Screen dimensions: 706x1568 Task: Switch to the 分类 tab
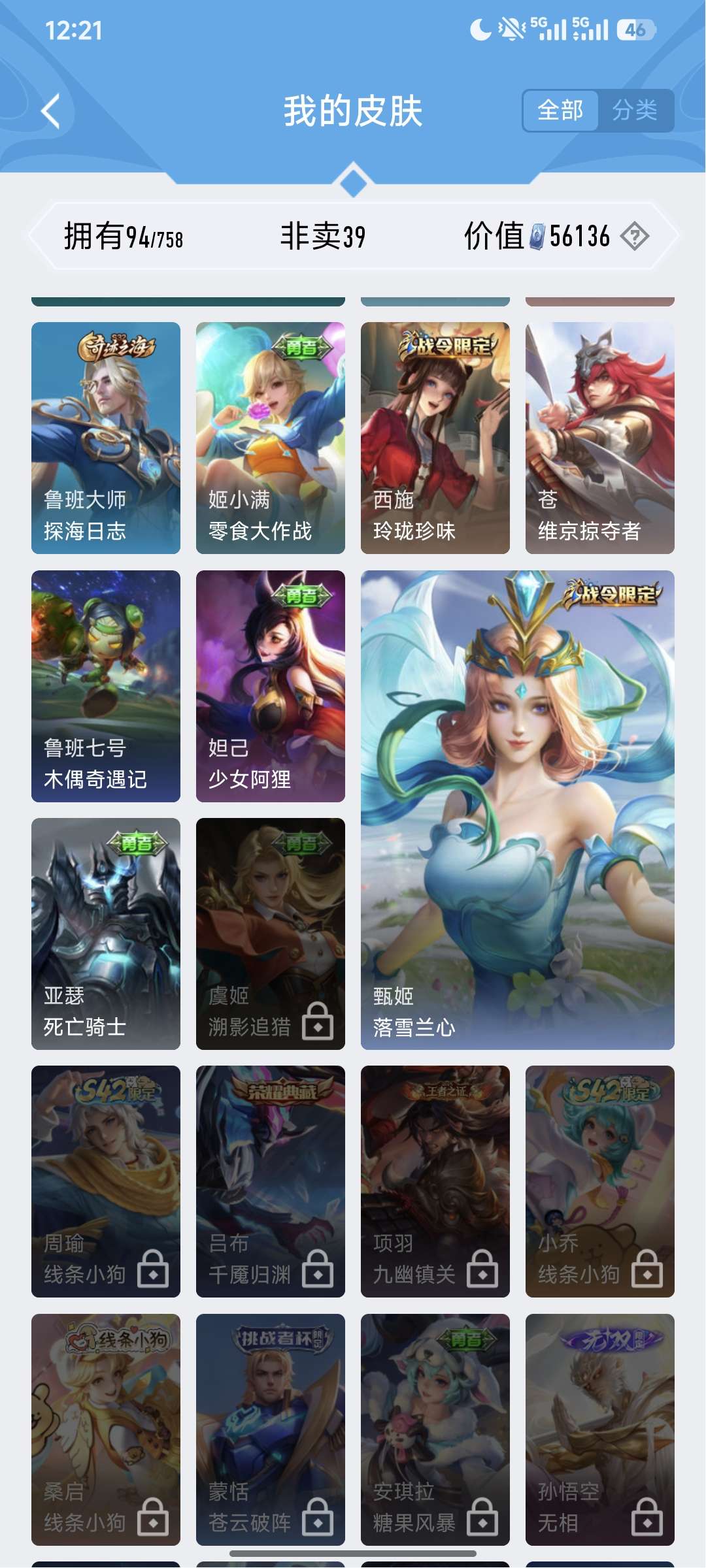tap(635, 110)
